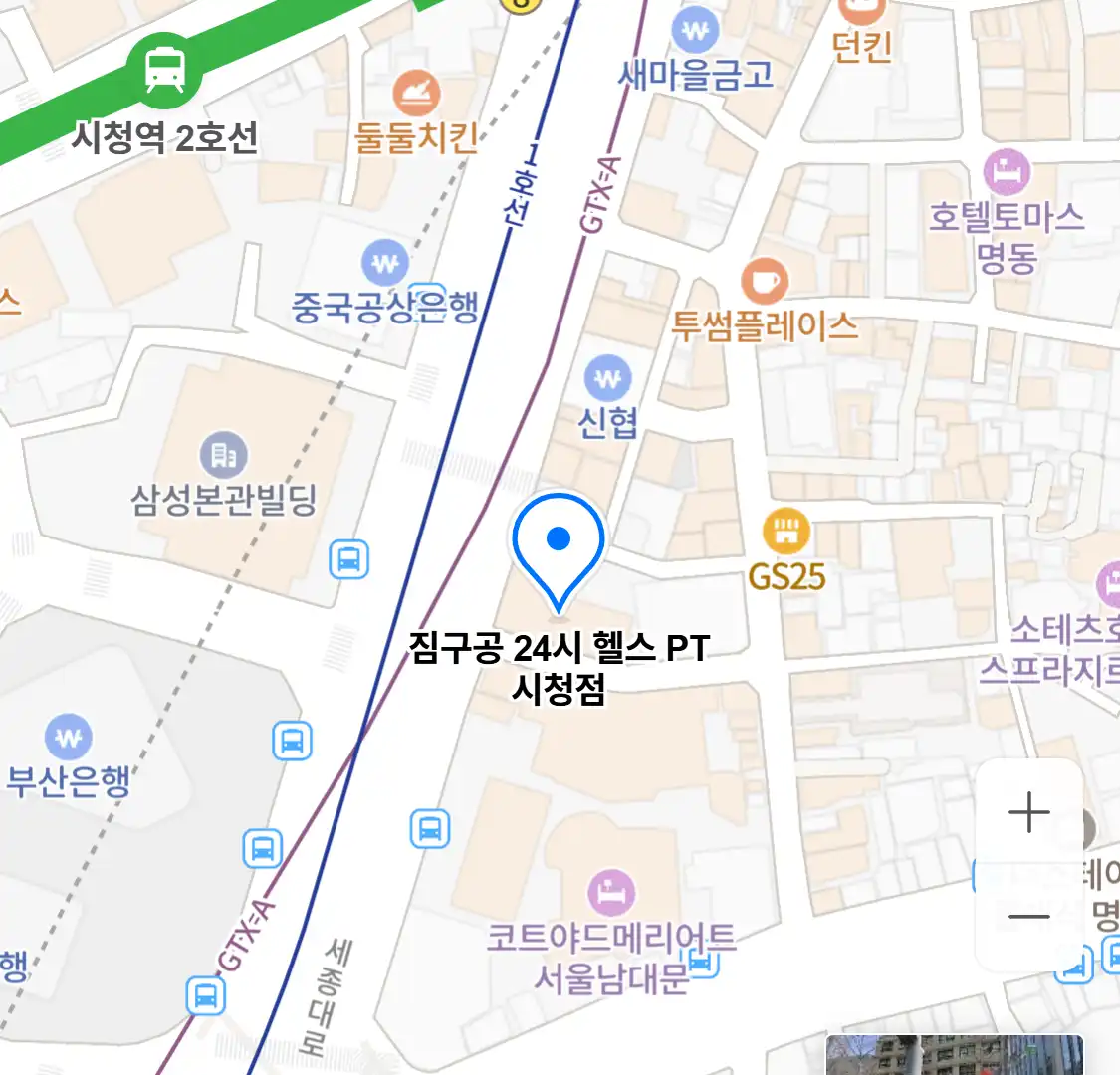Image resolution: width=1120 pixels, height=1075 pixels.
Task: Open the 코트야드메리어트 서울남대문 hotel marker
Action: (611, 892)
